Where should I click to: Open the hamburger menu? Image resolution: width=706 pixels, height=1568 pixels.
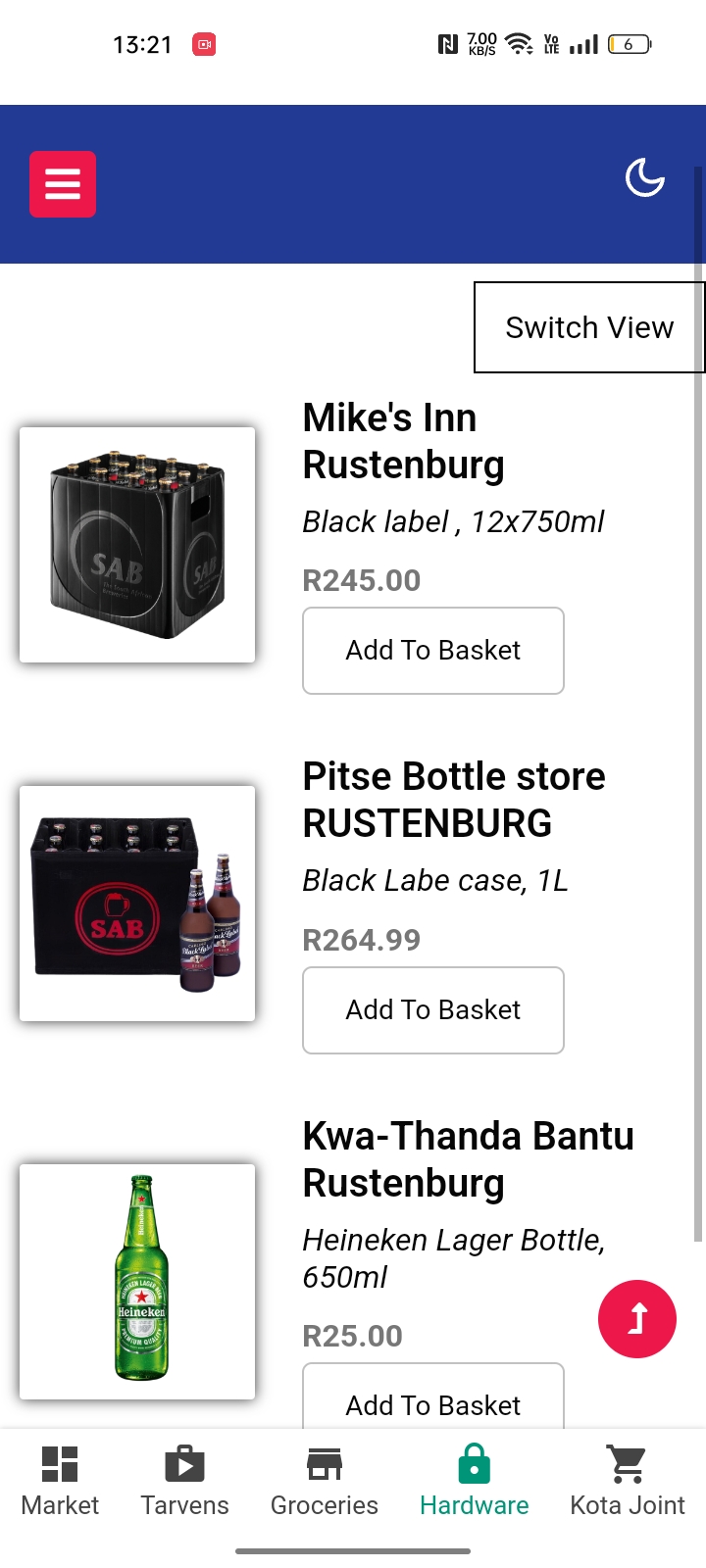[x=63, y=184]
